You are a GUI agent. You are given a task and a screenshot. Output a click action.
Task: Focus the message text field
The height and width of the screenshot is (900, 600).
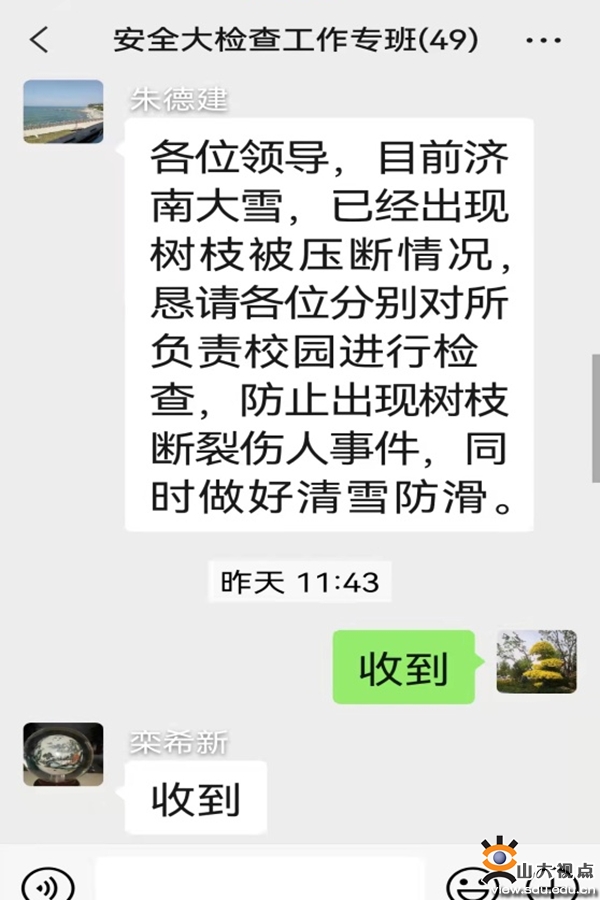(x=260, y=880)
